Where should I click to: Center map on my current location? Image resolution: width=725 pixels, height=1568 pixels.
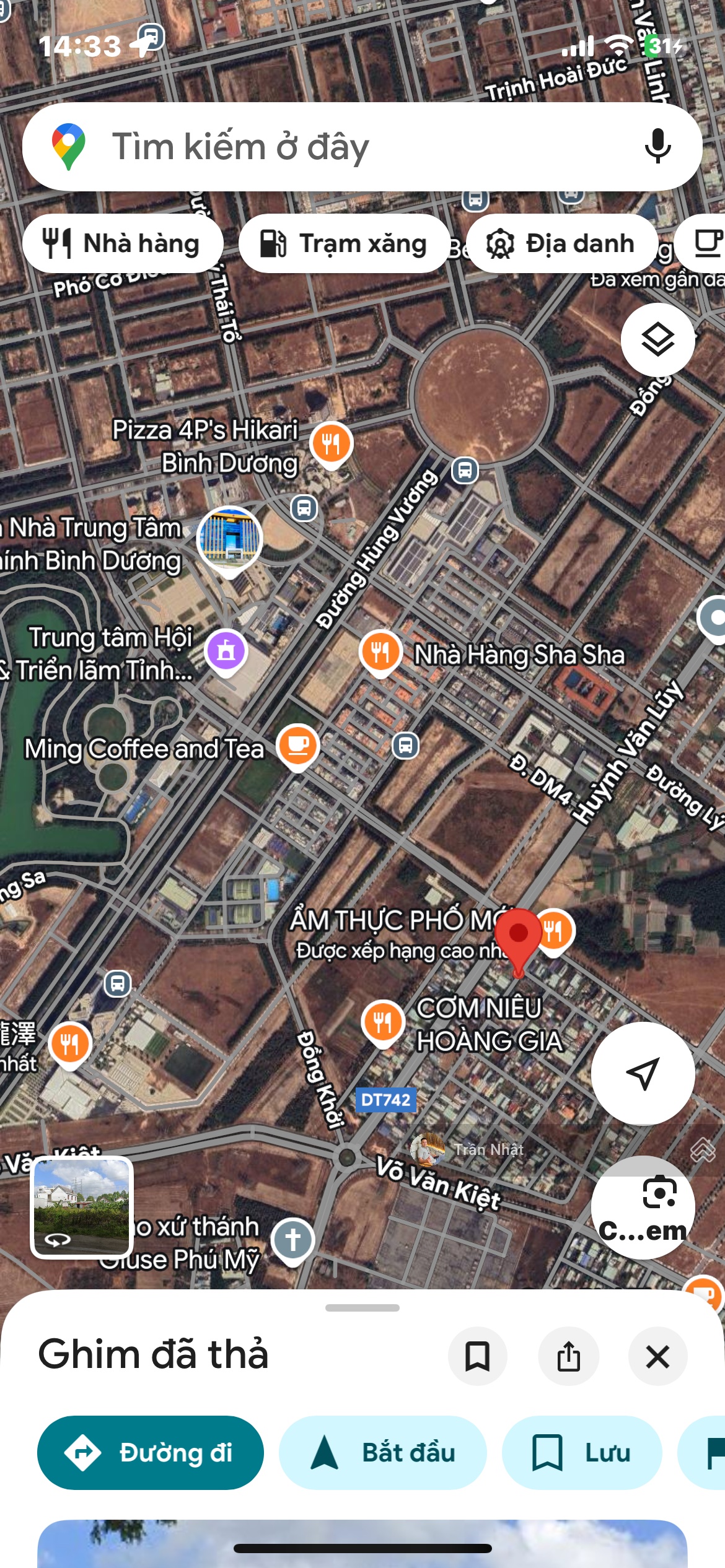(x=643, y=1073)
